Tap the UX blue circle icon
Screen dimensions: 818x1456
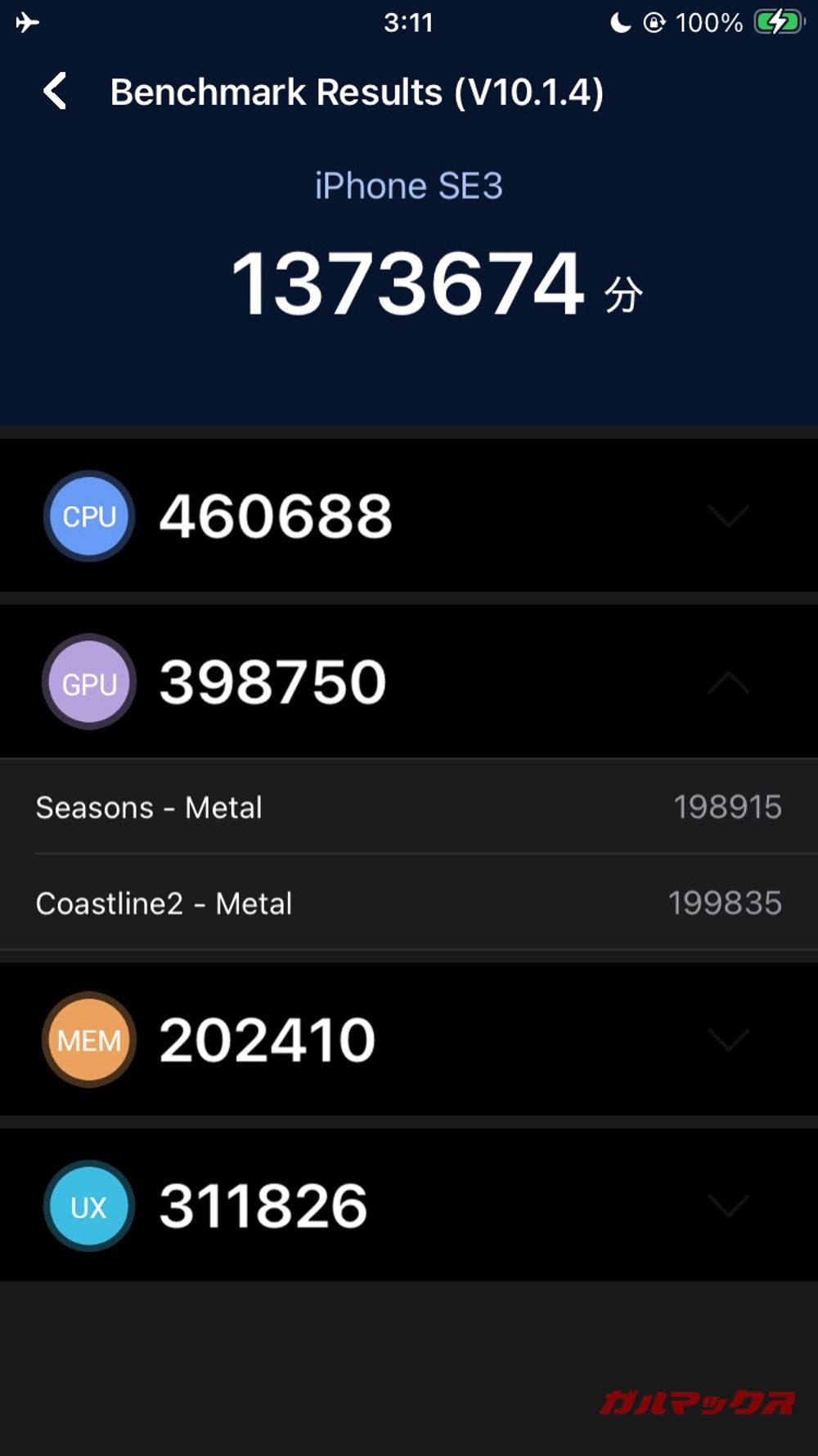88,1204
